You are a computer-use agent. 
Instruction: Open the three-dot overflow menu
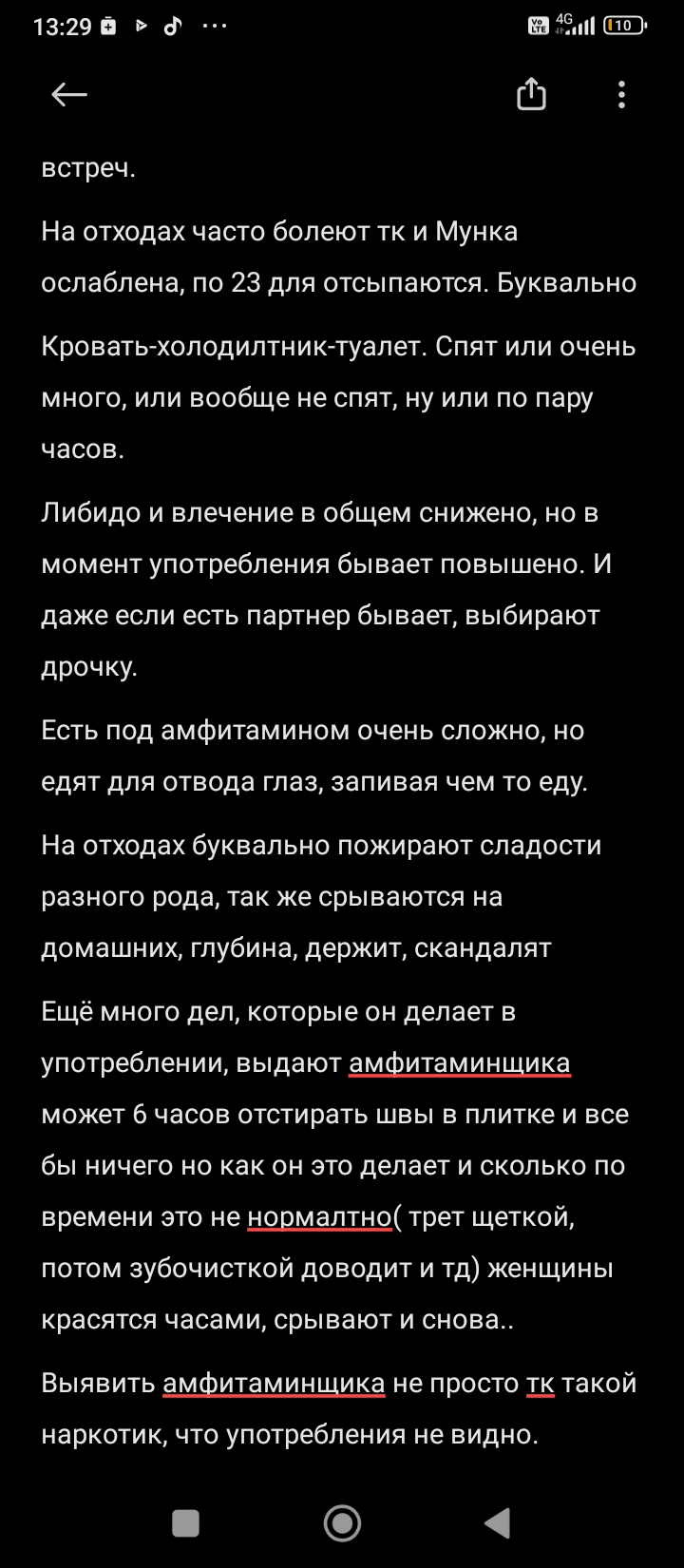(x=621, y=94)
